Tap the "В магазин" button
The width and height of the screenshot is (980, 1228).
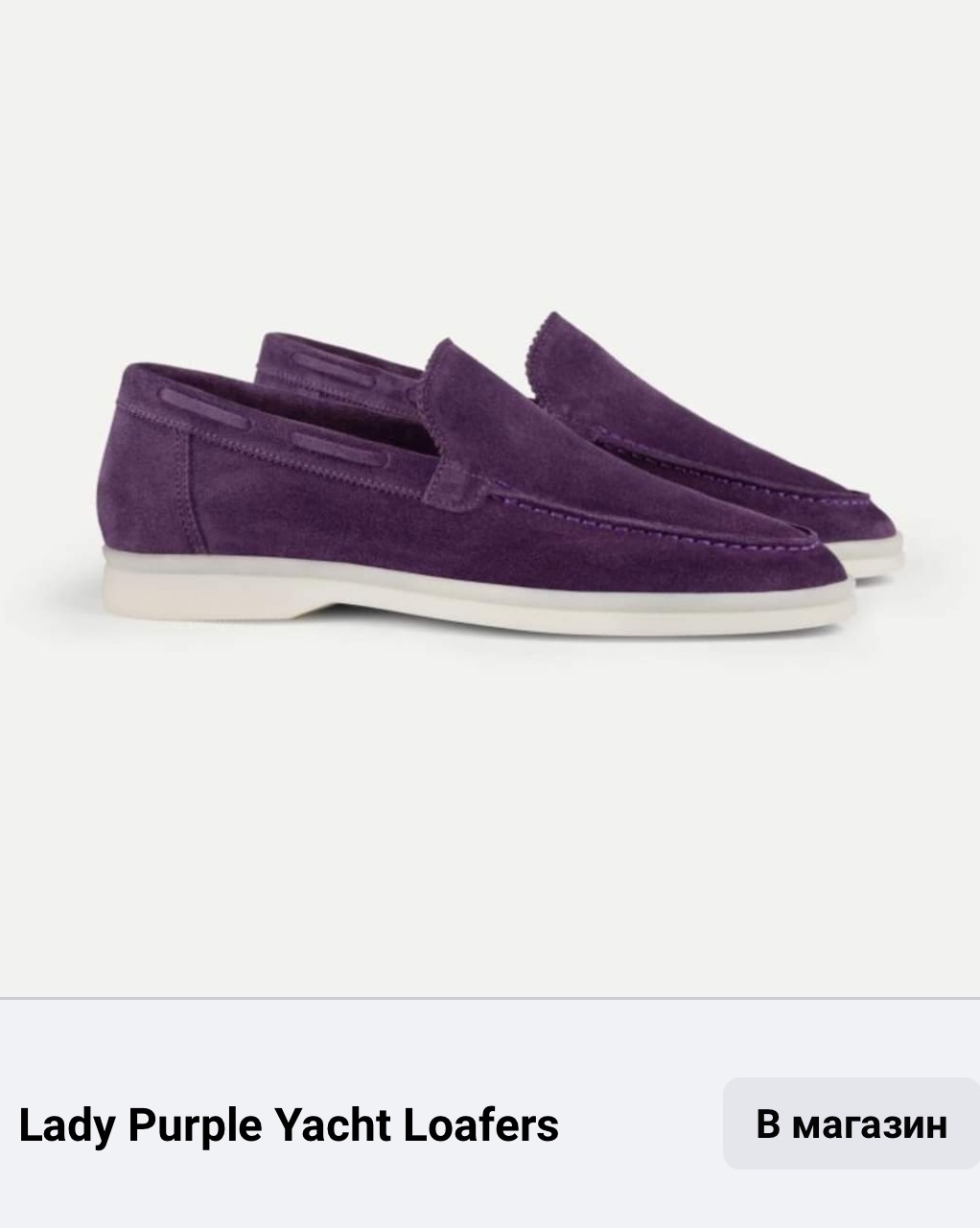[851, 1124]
